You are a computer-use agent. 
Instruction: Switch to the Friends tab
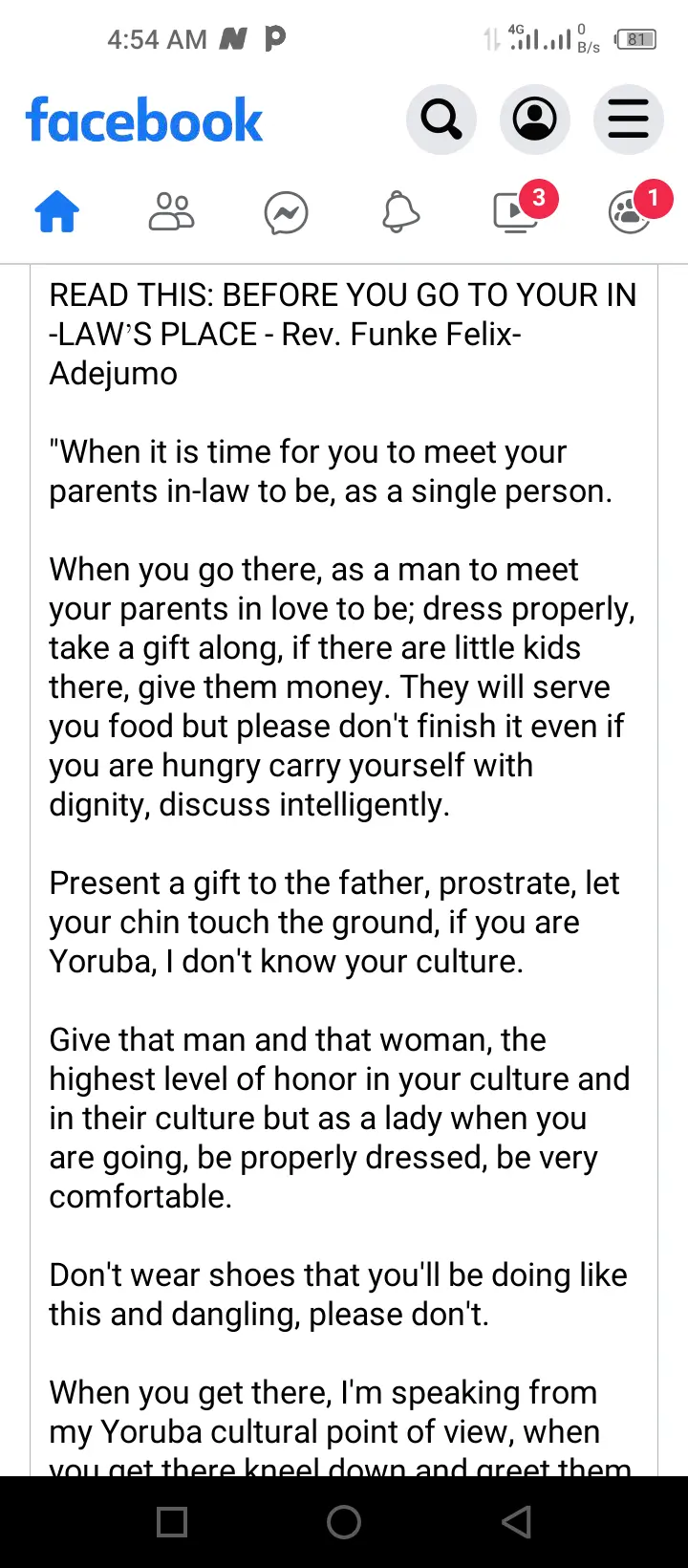(172, 211)
